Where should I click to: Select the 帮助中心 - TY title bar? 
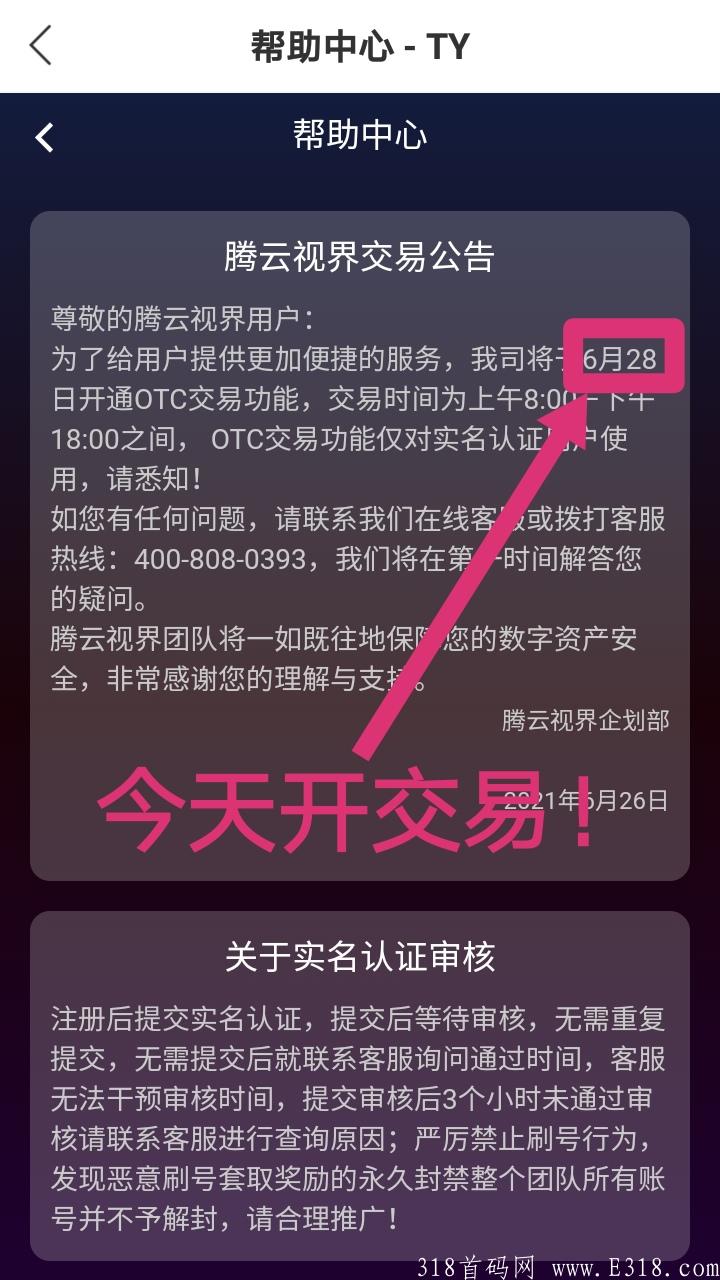[x=360, y=47]
